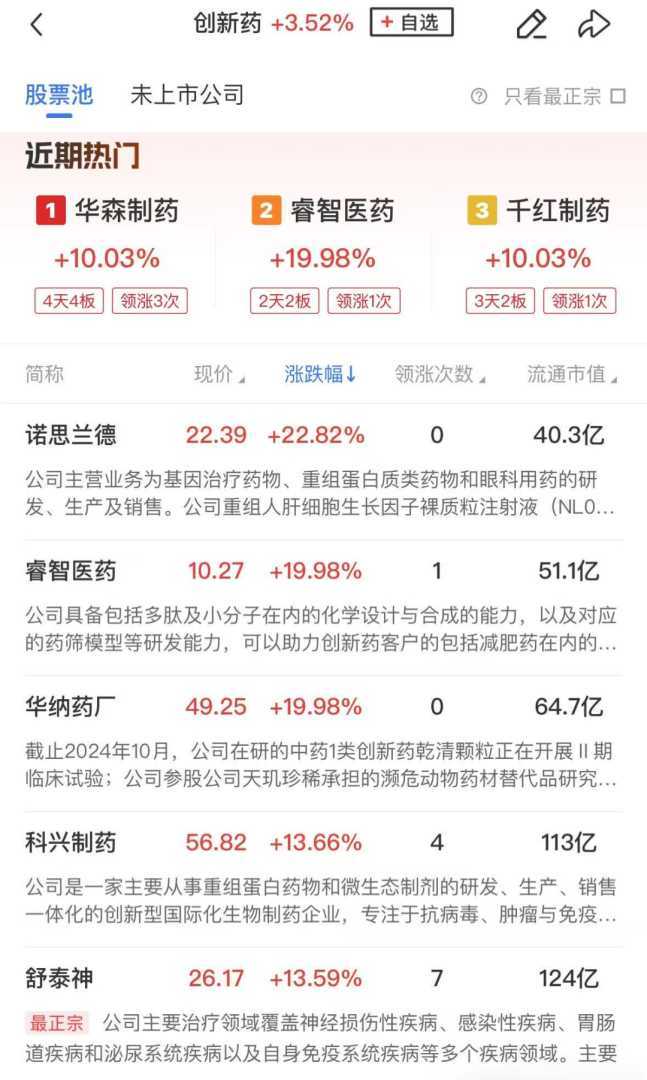Share this 创新药 page

coord(594,25)
